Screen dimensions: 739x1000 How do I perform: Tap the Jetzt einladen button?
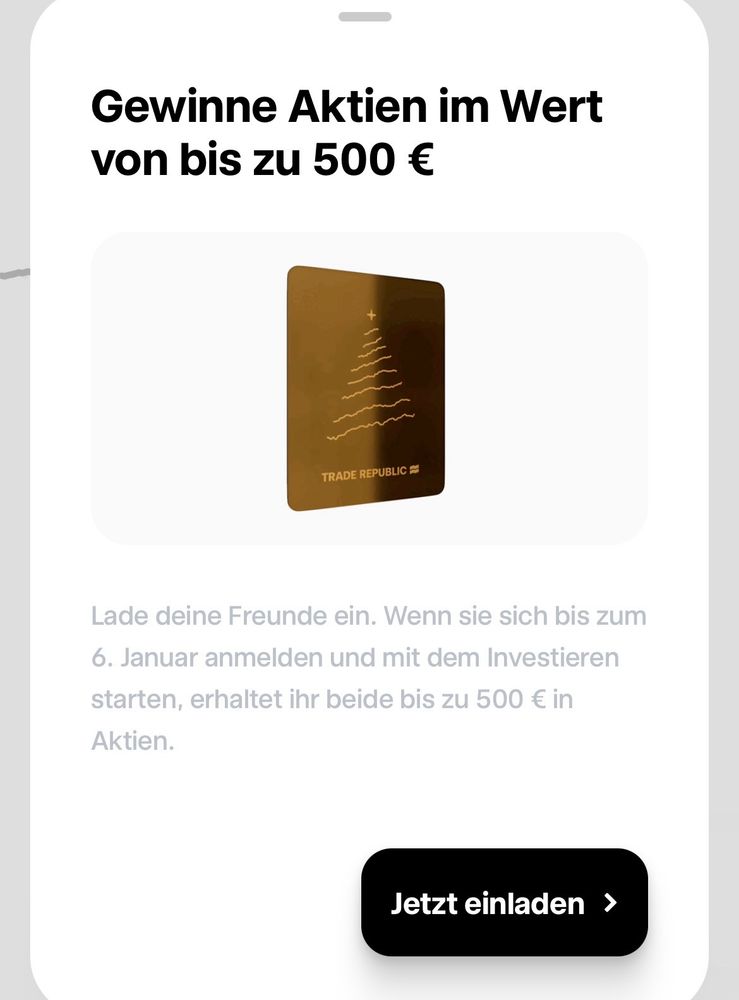pos(504,902)
